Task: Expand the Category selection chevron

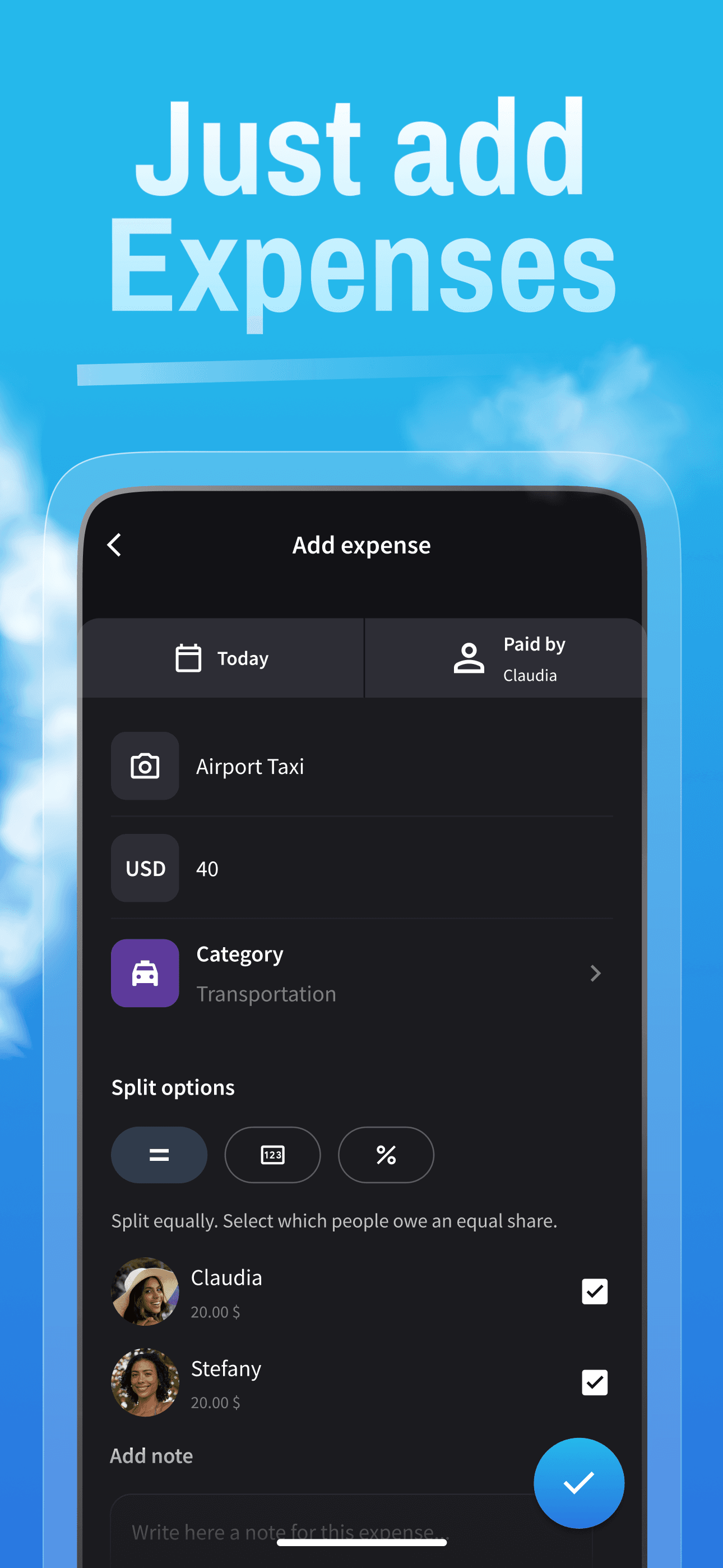Action: (x=596, y=972)
